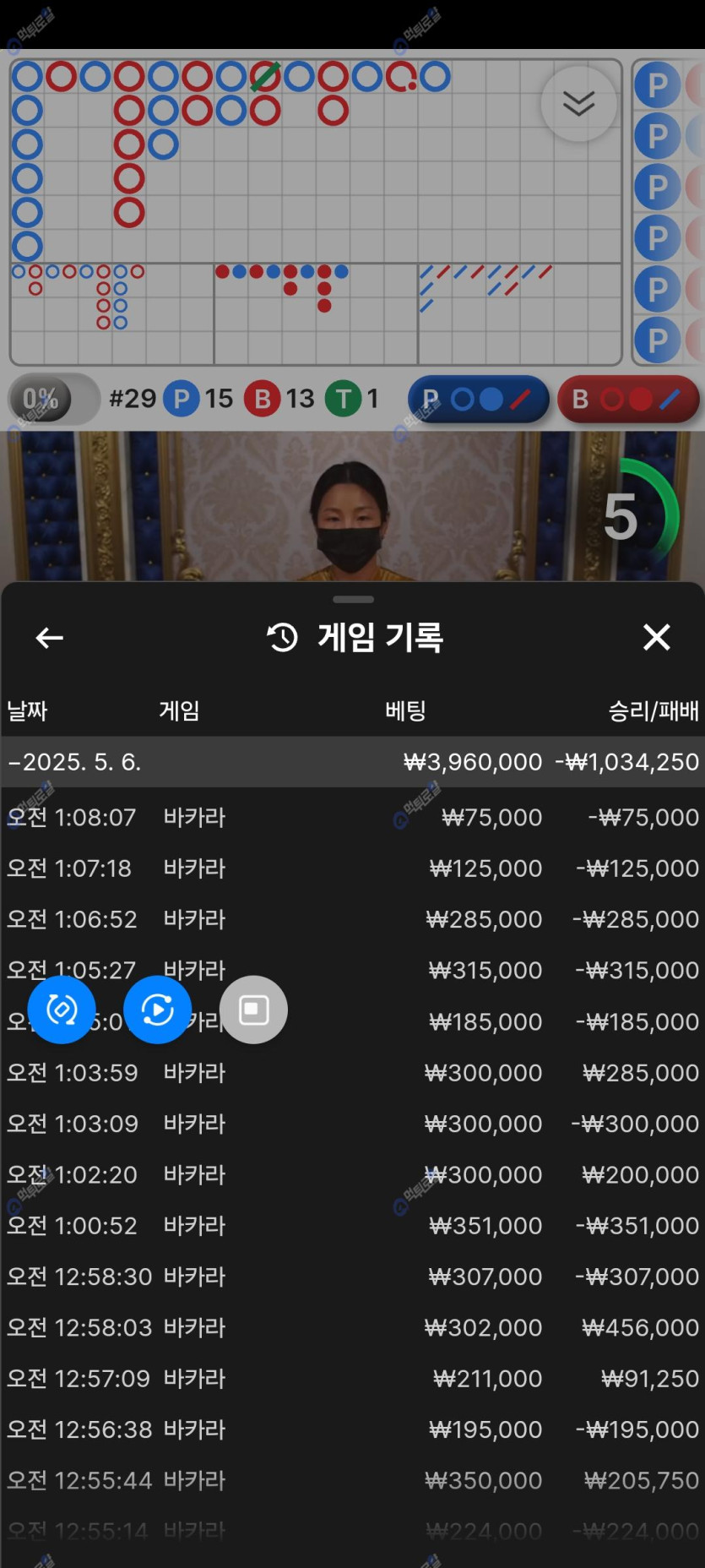This screenshot has width=705, height=1568.
Task: Tap the Player prediction button
Action: click(478, 399)
